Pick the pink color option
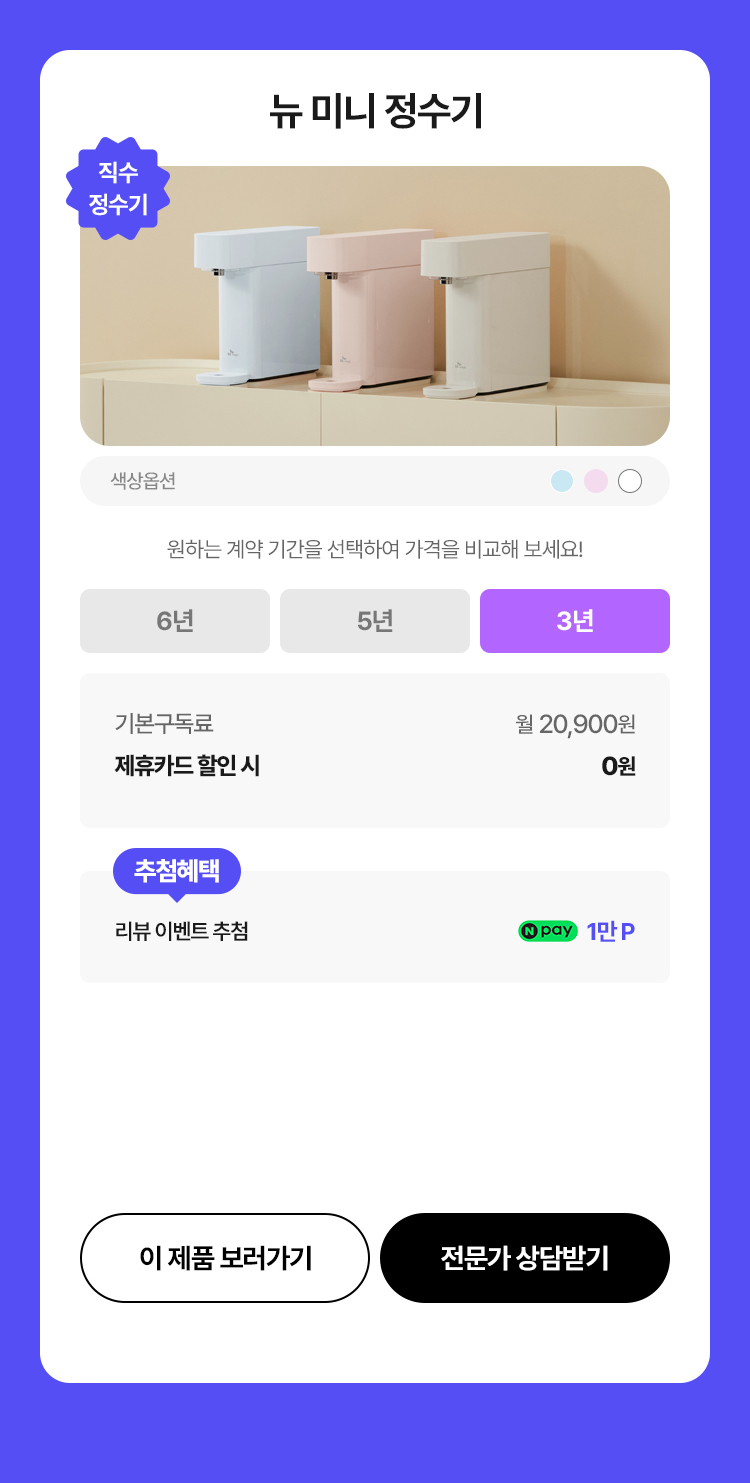This screenshot has height=1483, width=750. pos(596,481)
